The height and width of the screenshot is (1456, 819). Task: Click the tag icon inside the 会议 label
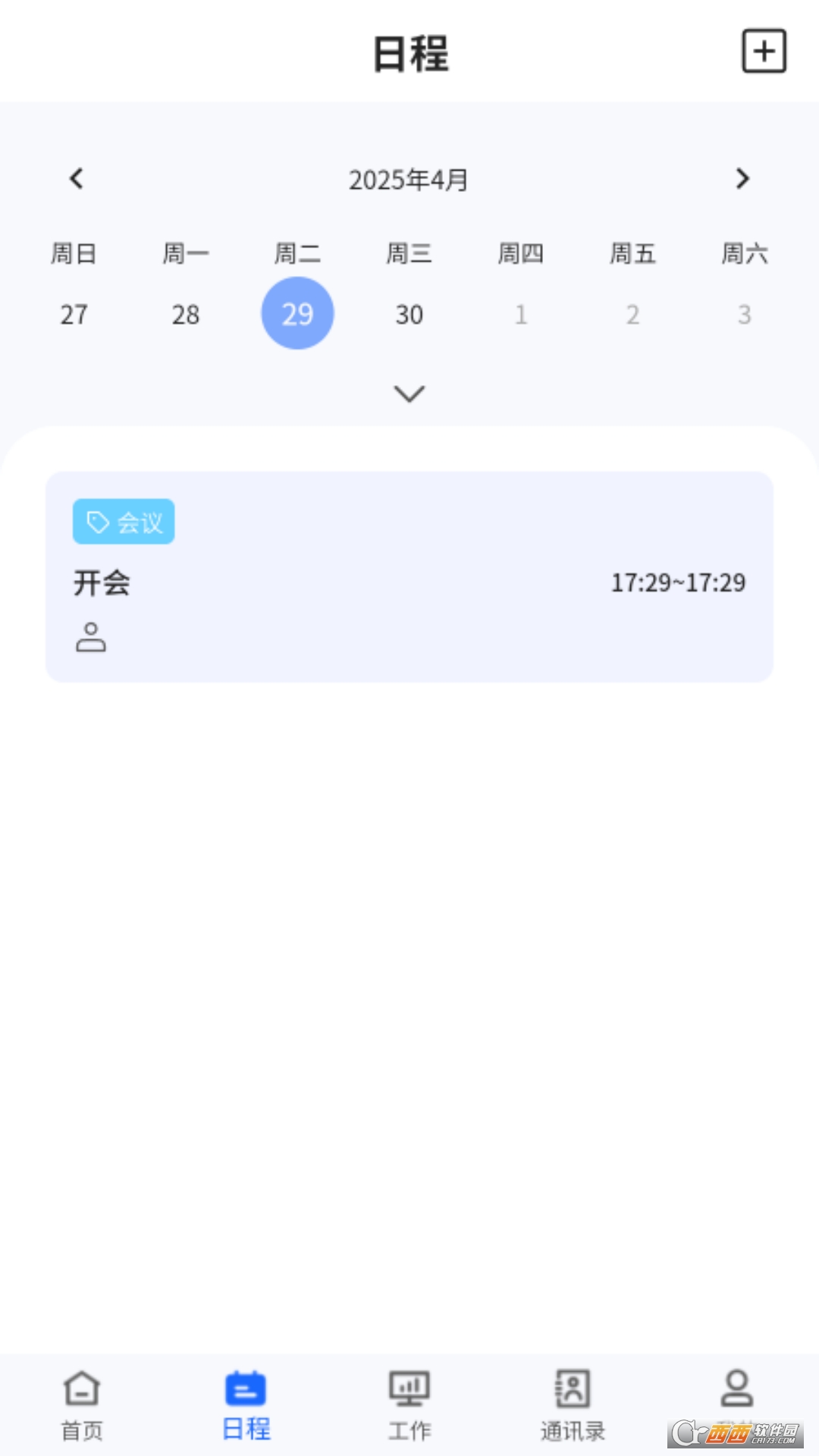pos(97,521)
